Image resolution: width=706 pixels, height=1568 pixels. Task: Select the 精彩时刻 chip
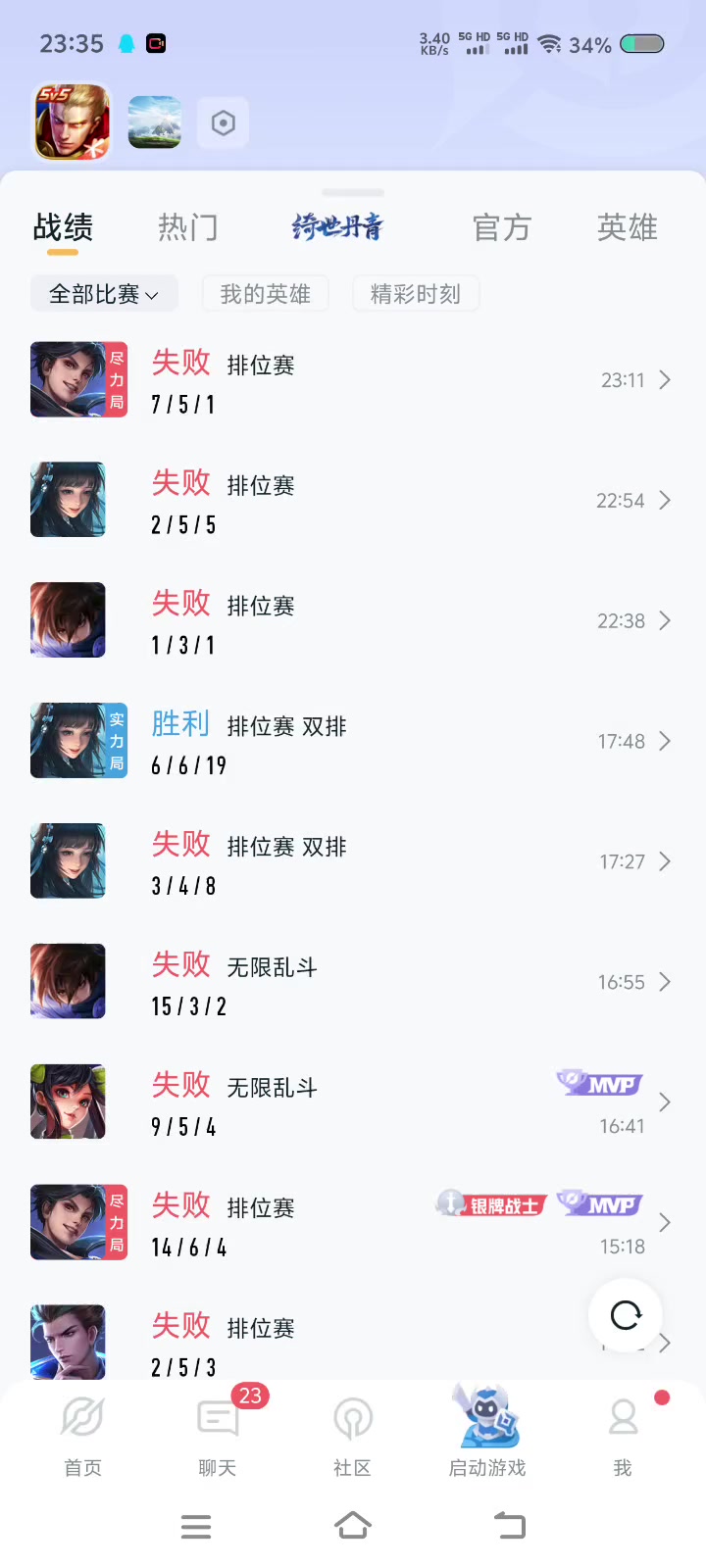416,294
